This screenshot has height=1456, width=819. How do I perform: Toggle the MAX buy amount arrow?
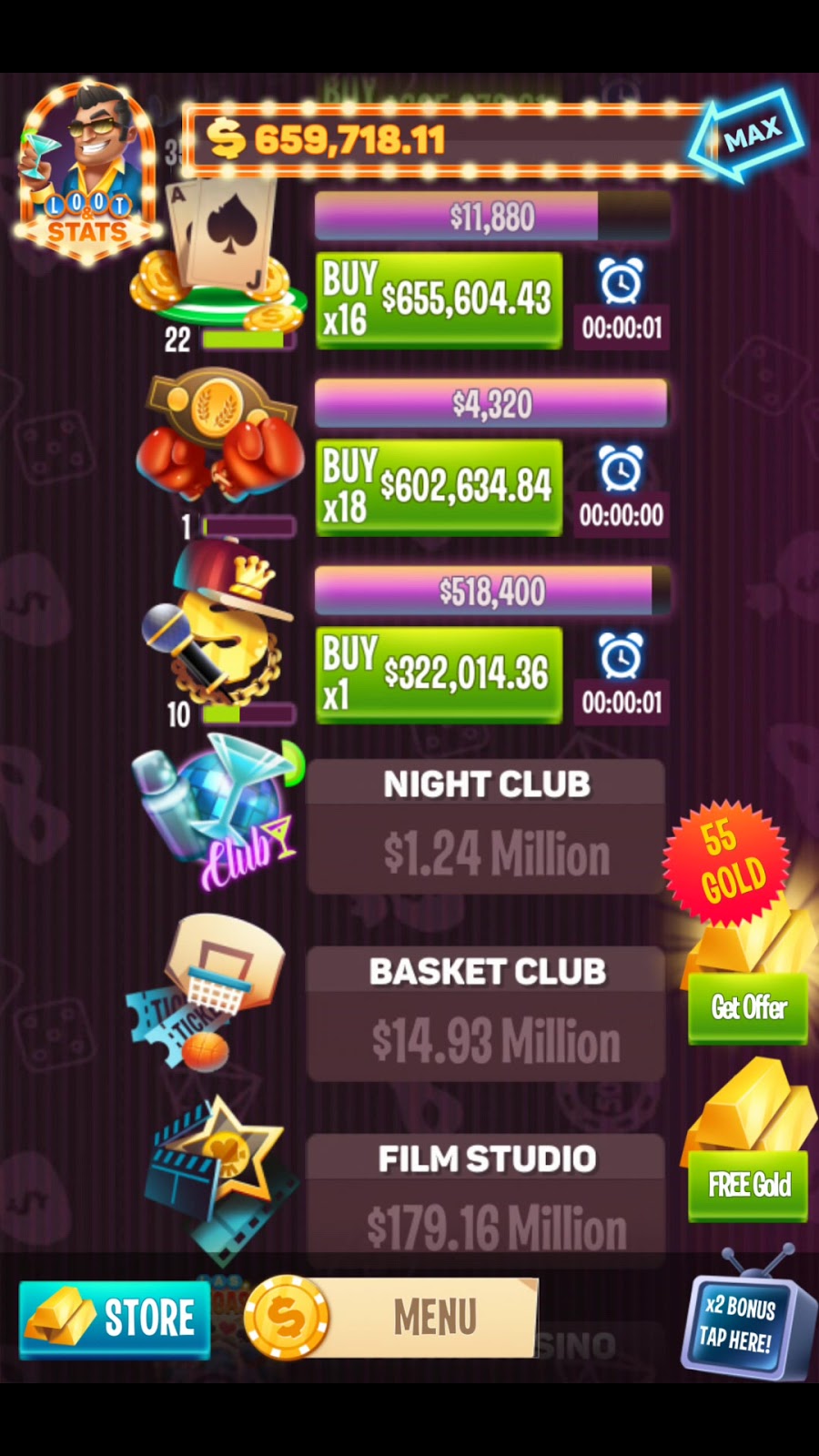[x=748, y=136]
